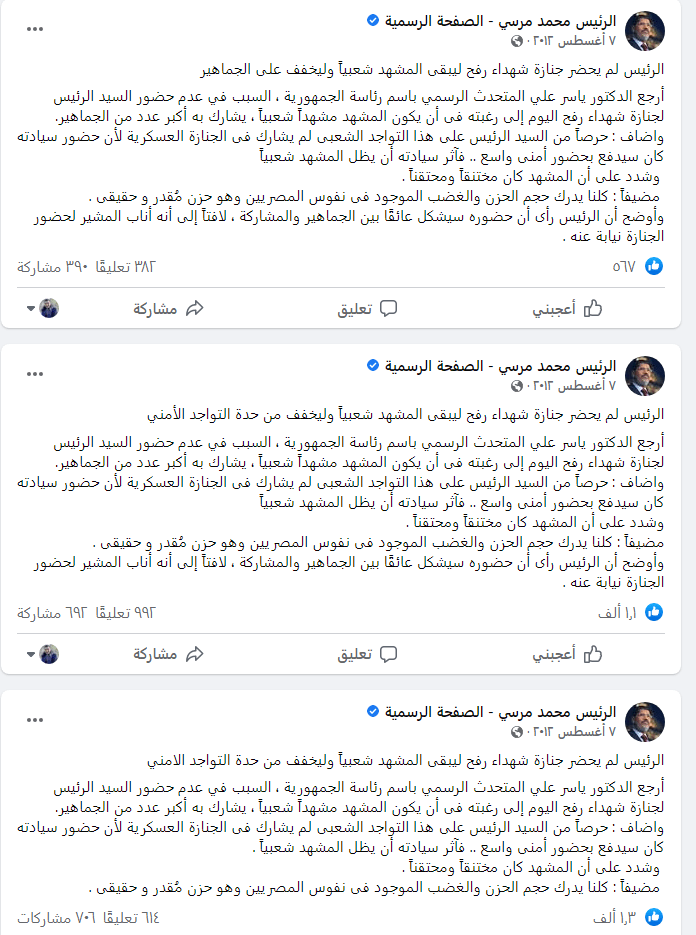Open the overflow menu on the post with 567 likes

tap(36, 29)
